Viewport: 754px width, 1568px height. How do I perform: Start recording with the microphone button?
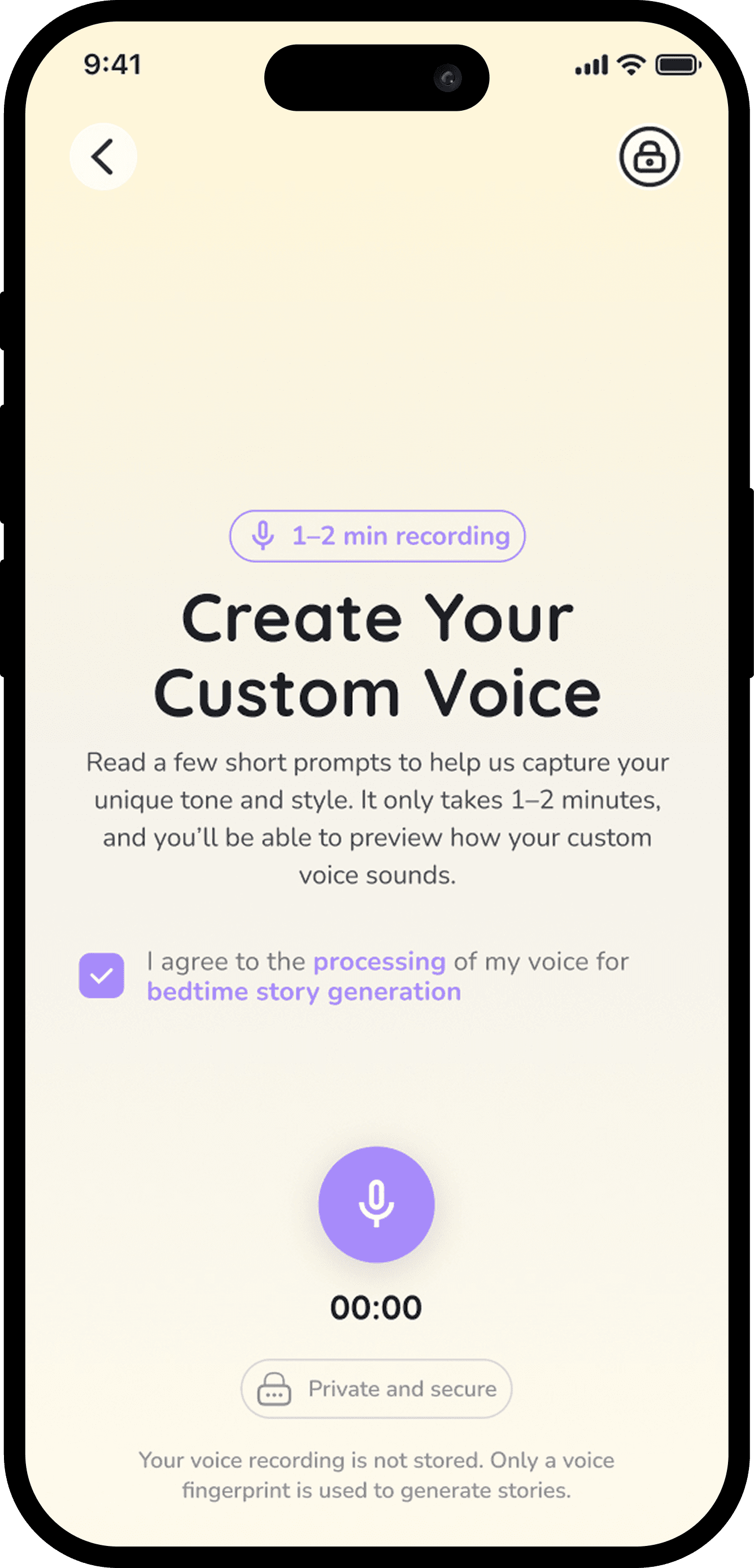(376, 1204)
